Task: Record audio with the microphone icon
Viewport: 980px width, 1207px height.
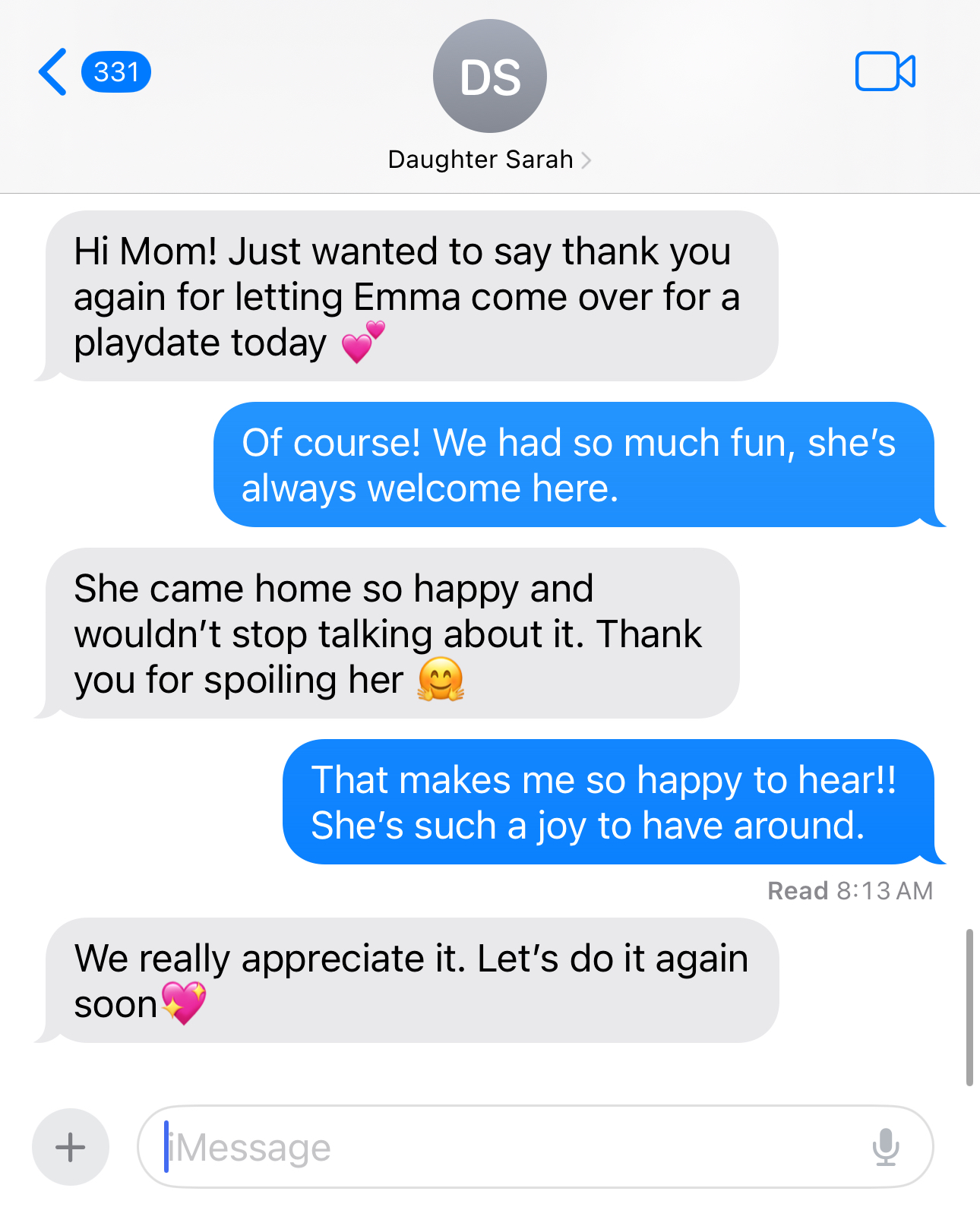Action: coord(886,1147)
